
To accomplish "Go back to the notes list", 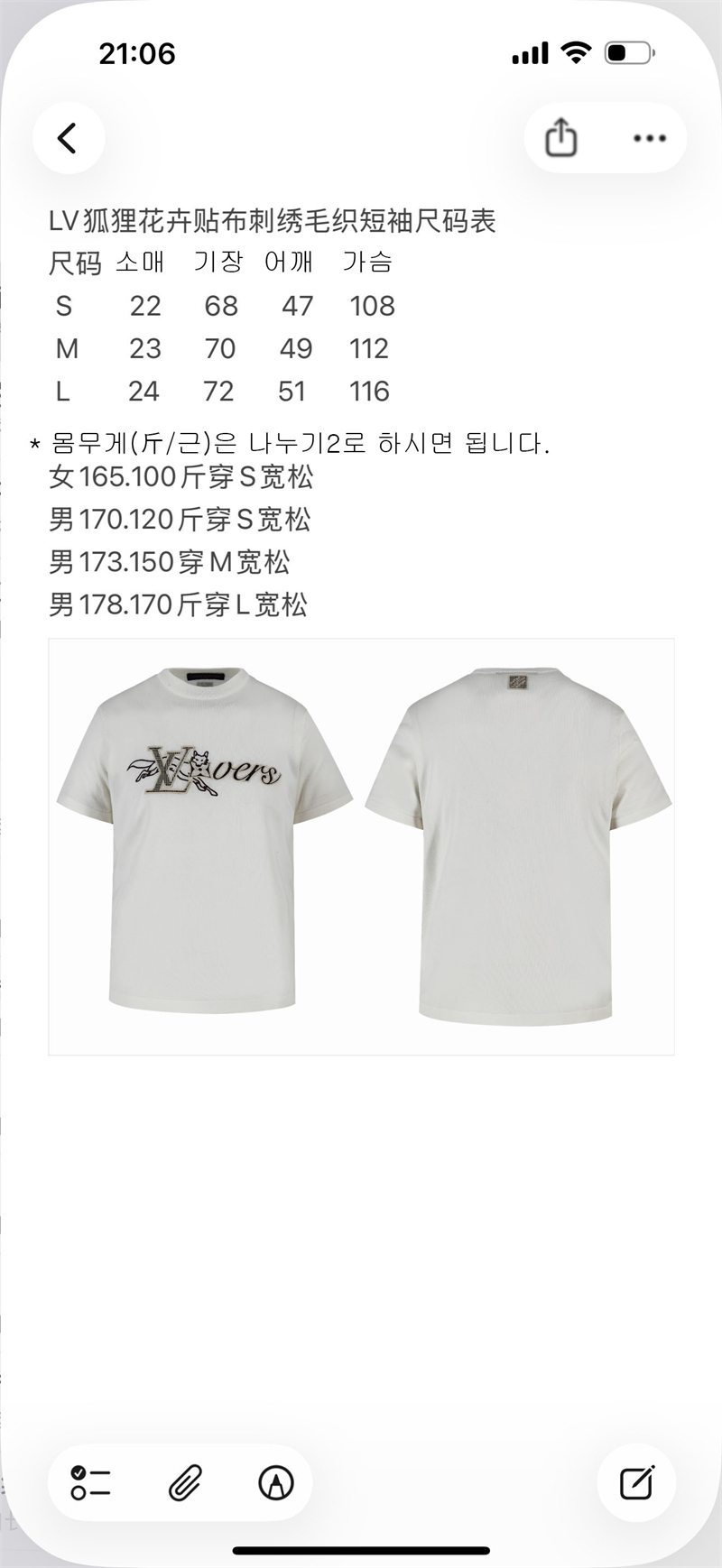I will pyautogui.click(x=68, y=138).
